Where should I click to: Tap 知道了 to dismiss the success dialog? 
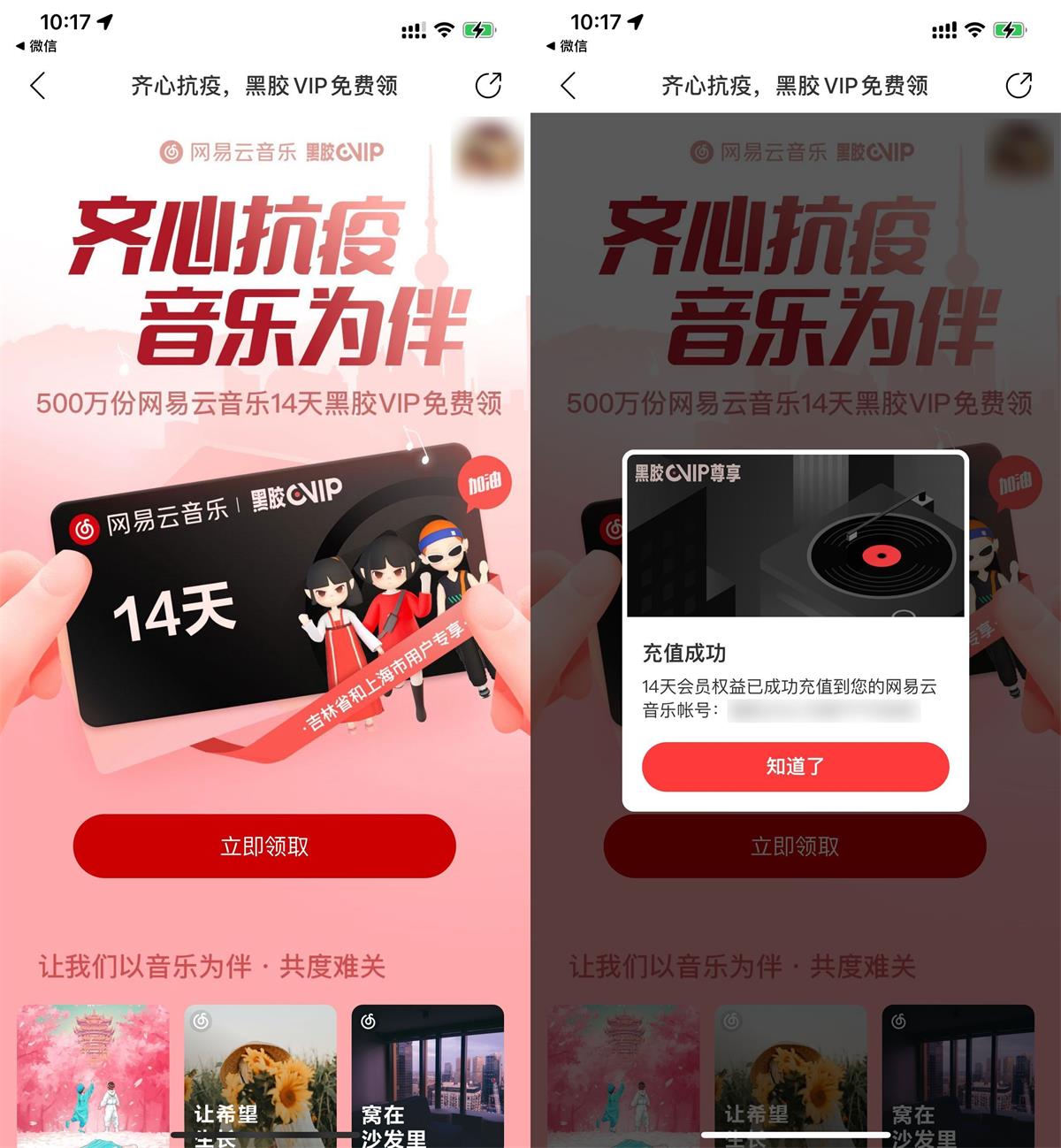click(795, 767)
